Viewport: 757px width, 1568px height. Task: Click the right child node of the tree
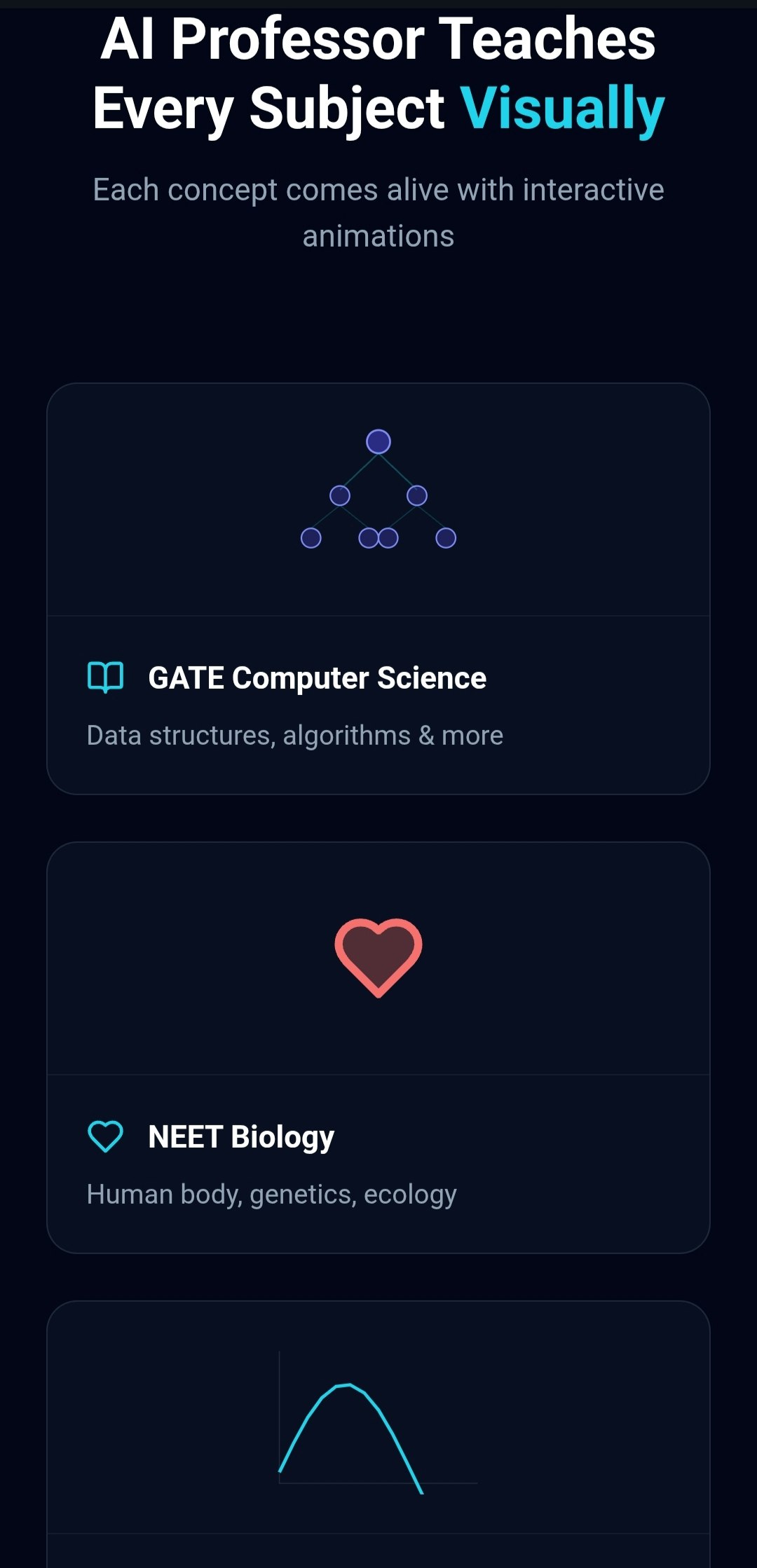[x=416, y=495]
